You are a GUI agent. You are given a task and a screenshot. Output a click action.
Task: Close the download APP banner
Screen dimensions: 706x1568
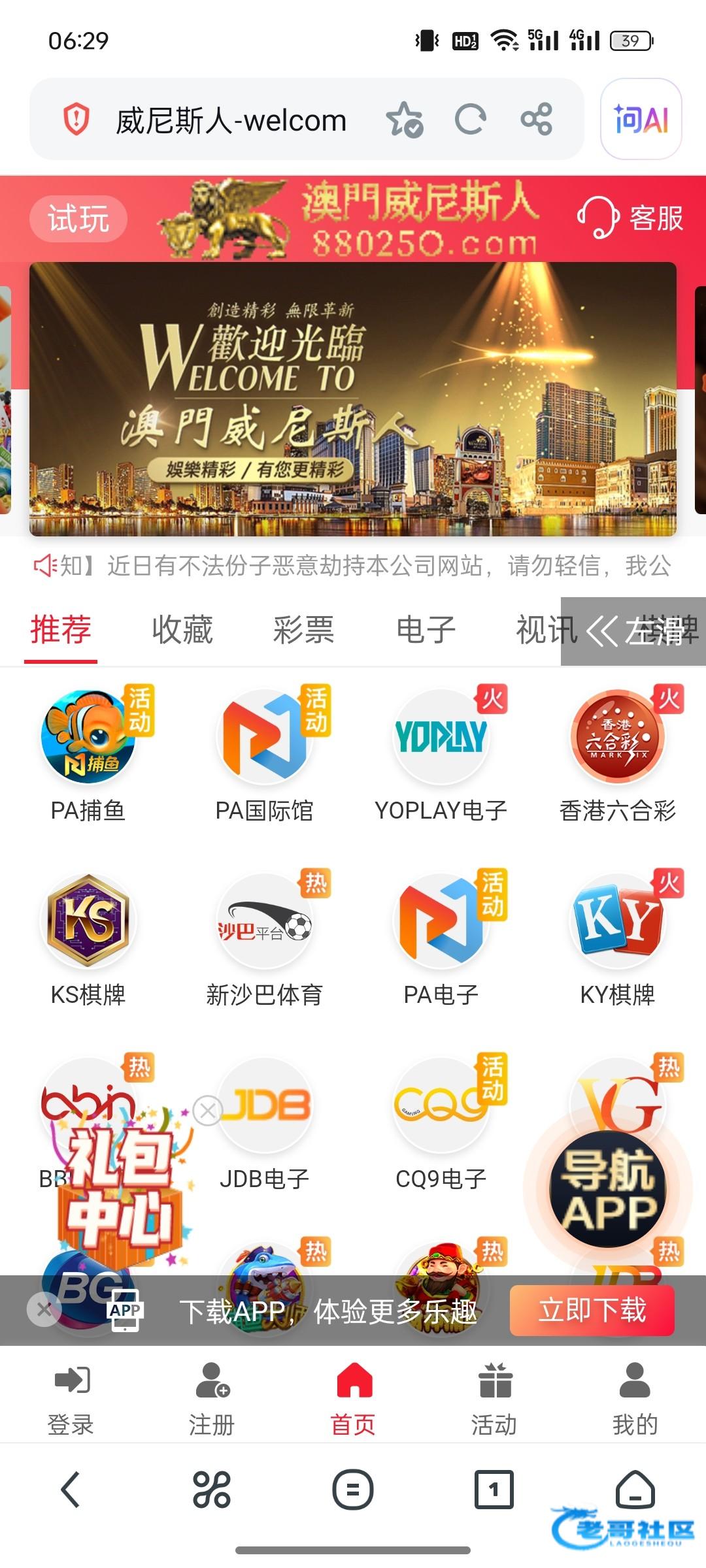pyautogui.click(x=44, y=1309)
